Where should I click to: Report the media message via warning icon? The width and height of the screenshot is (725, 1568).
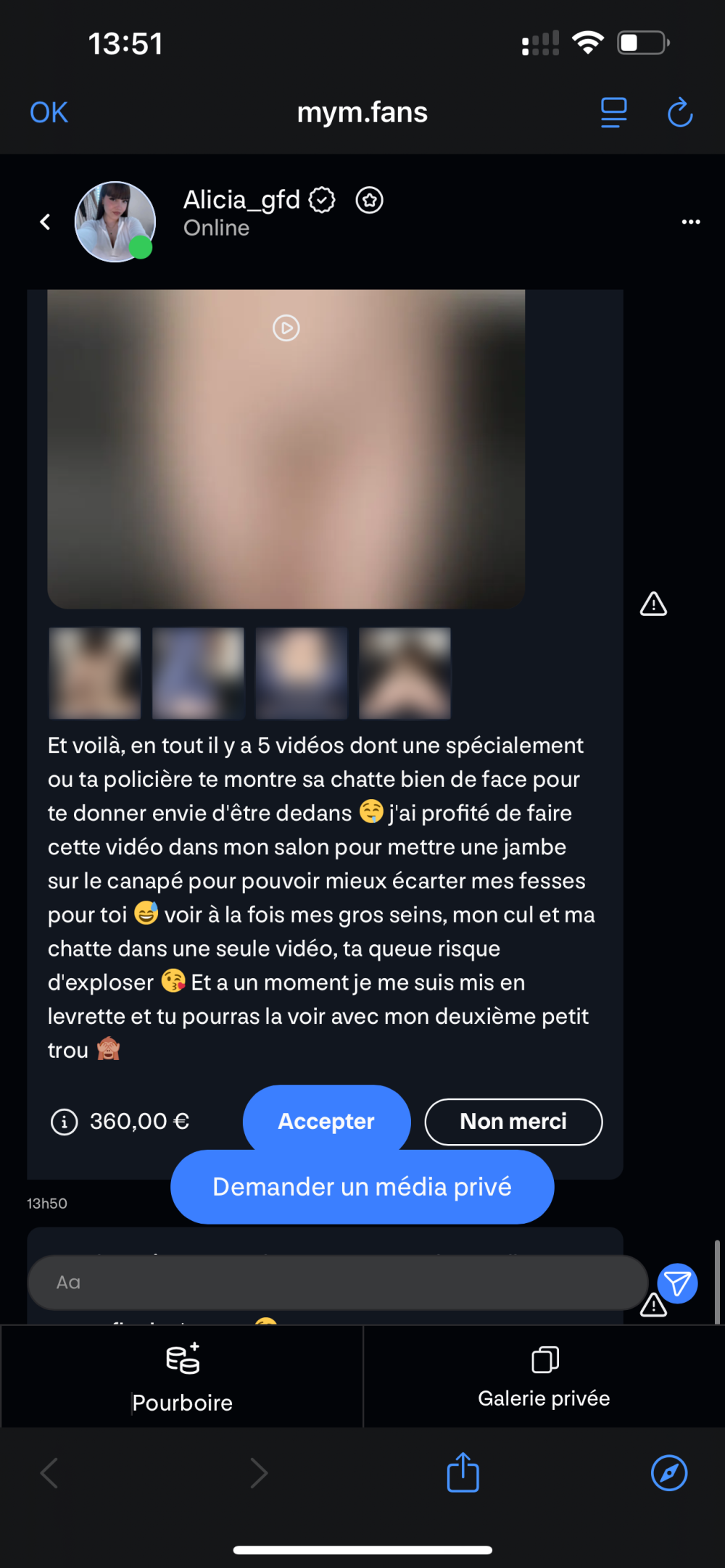pos(653,604)
